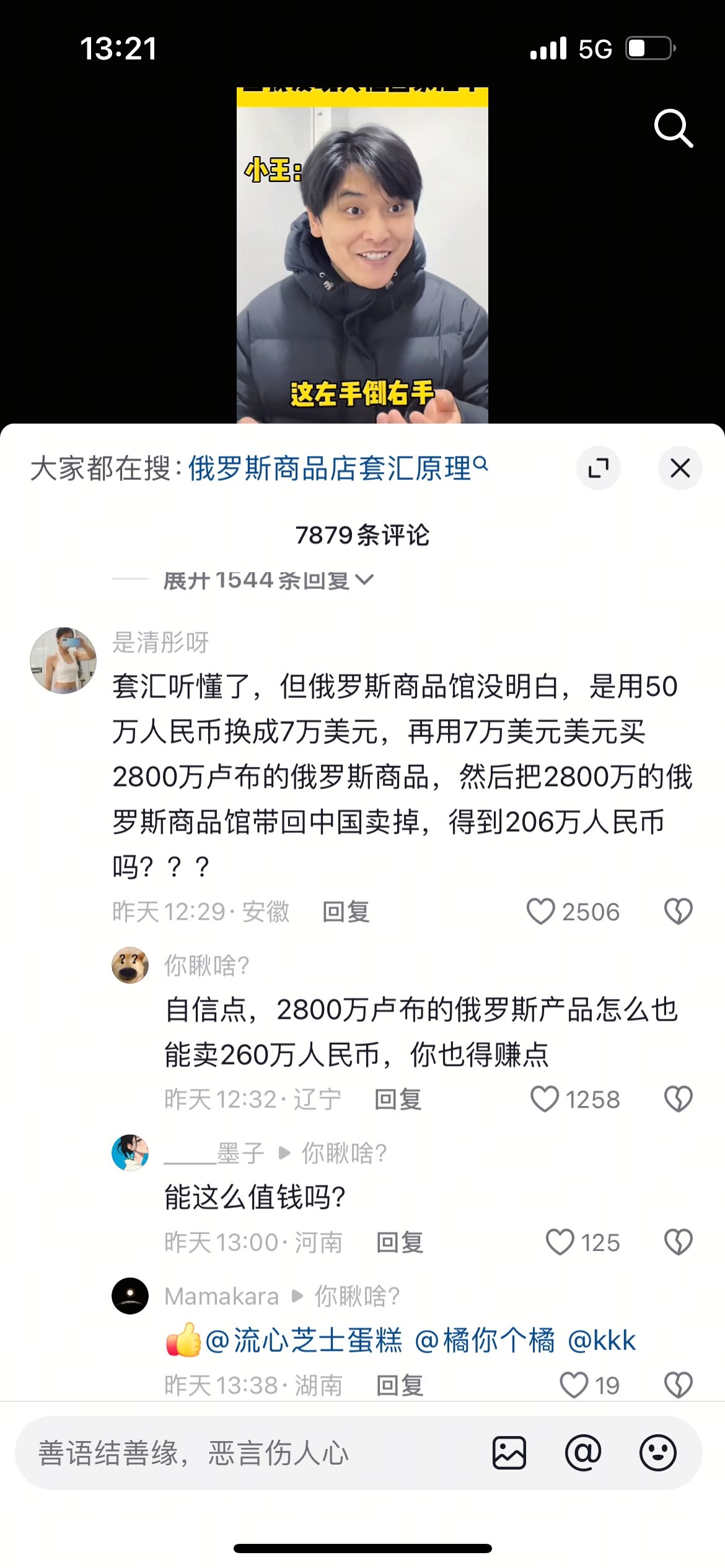Reply to 是清彤呀's comment

pos(346,912)
